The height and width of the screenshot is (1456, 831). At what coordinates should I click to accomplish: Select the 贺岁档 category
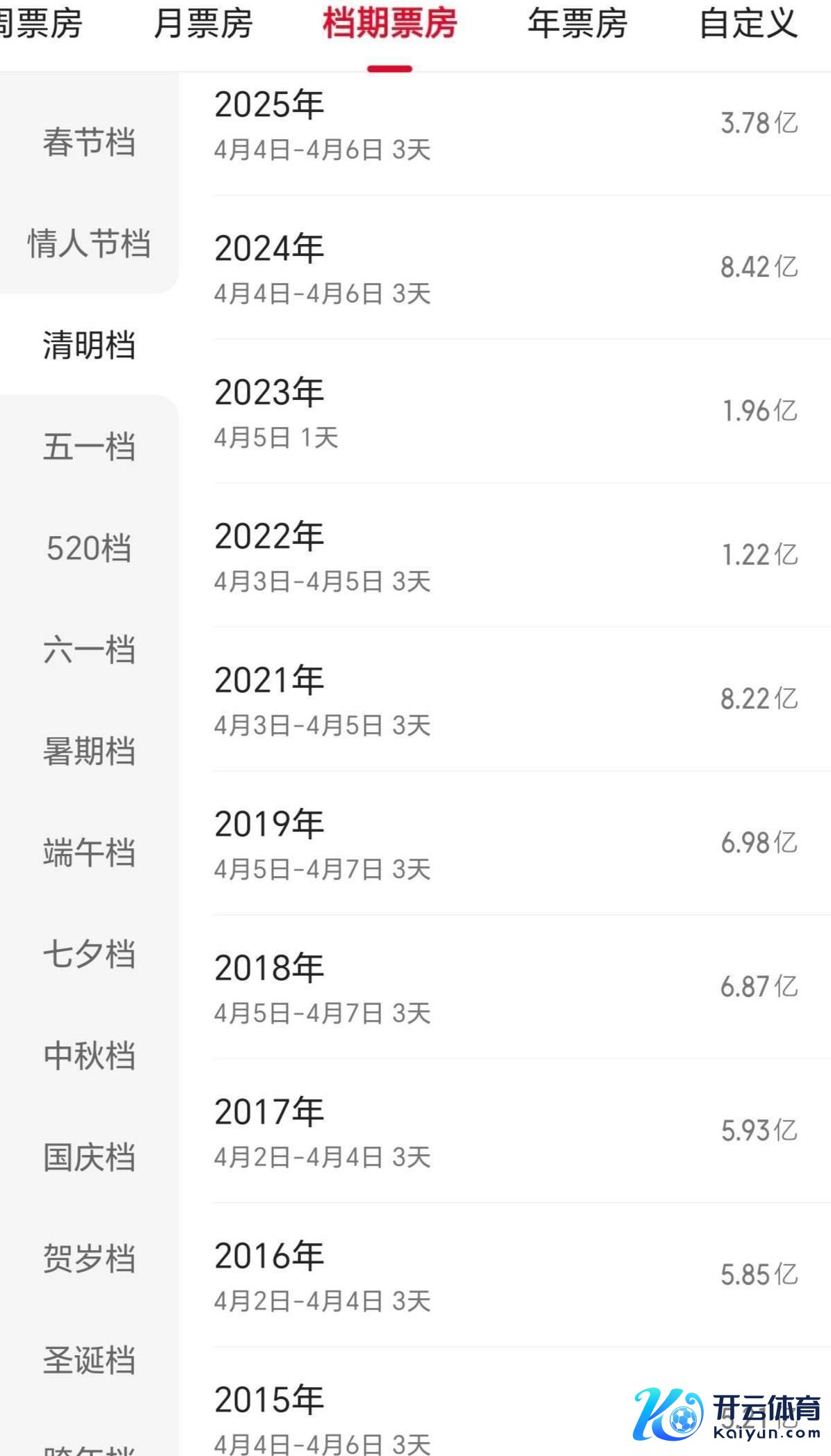coord(89,1259)
